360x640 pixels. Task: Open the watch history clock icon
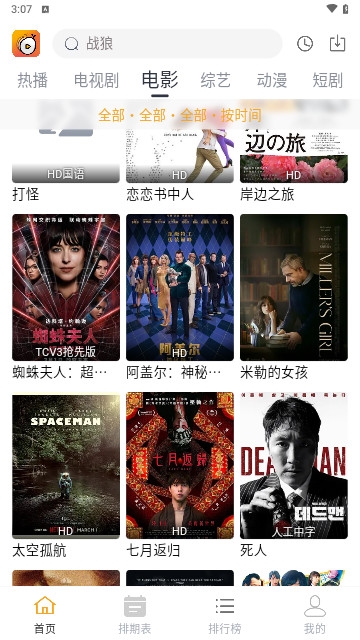point(305,43)
